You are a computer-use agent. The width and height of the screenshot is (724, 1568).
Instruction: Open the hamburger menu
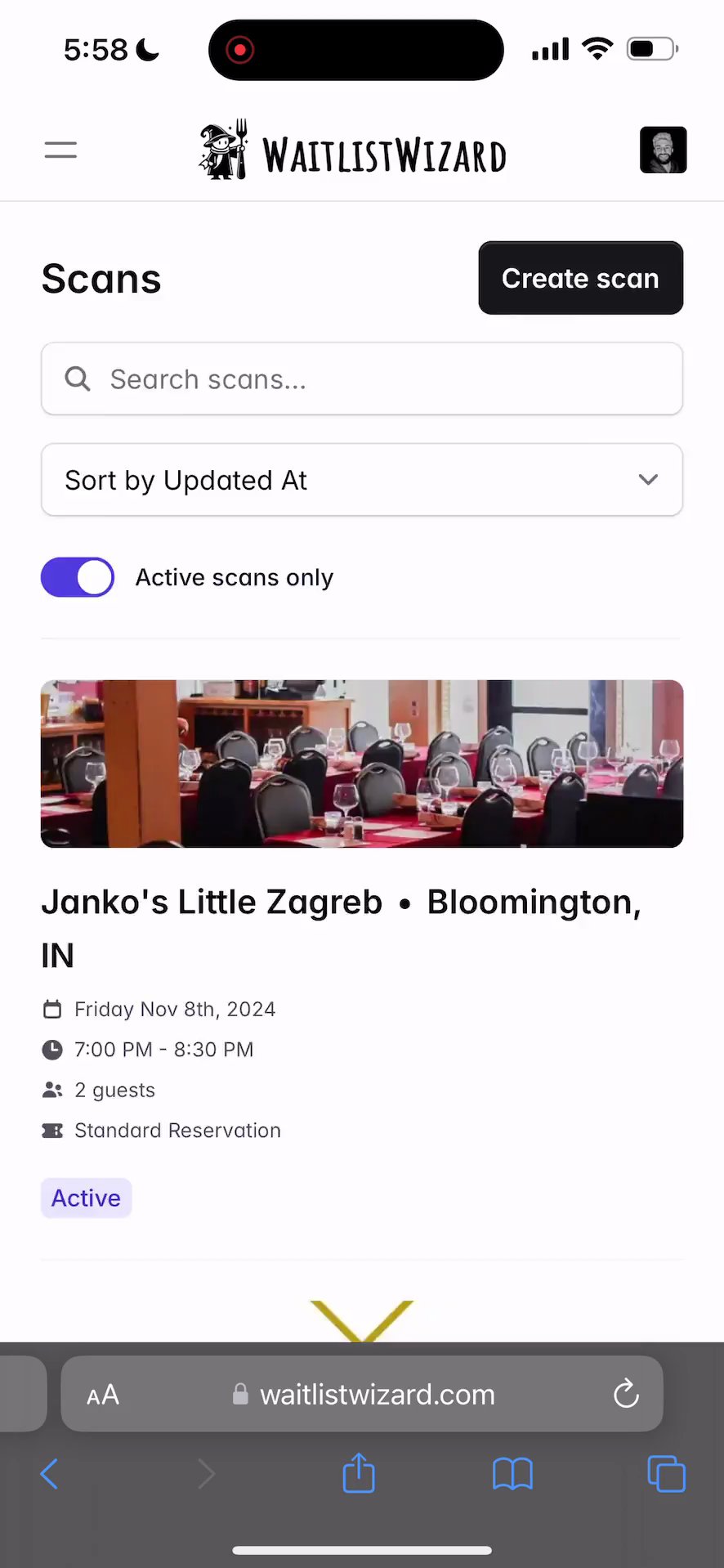(60, 150)
